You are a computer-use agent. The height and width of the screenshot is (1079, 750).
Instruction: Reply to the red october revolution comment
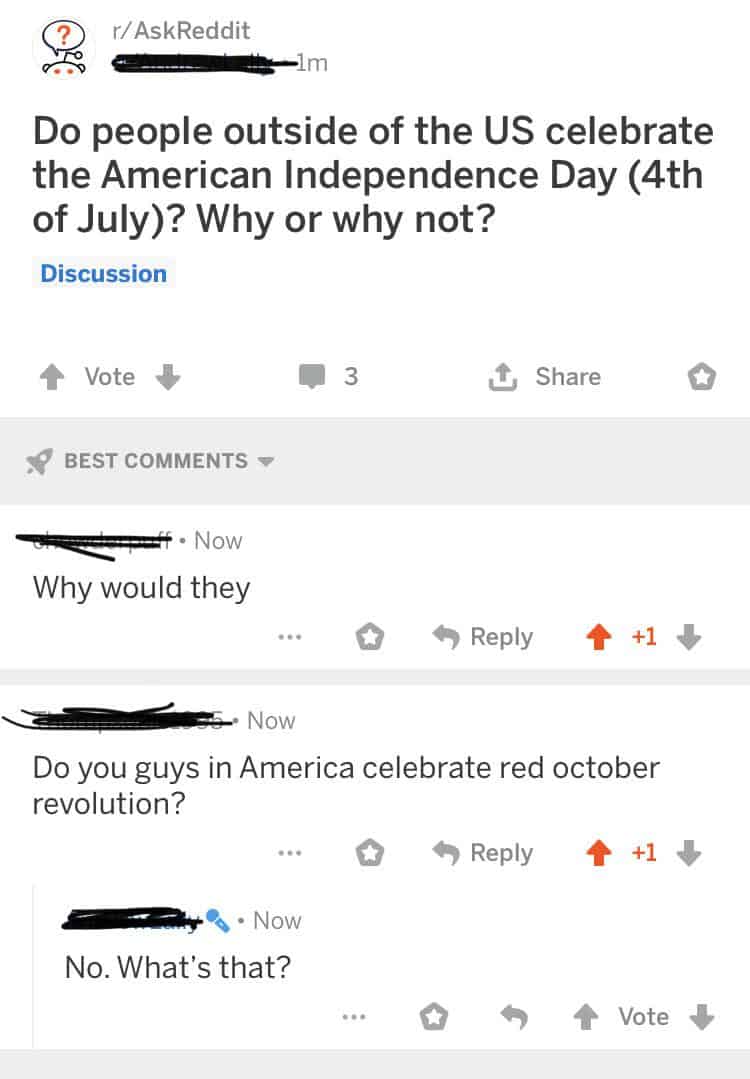[x=483, y=853]
